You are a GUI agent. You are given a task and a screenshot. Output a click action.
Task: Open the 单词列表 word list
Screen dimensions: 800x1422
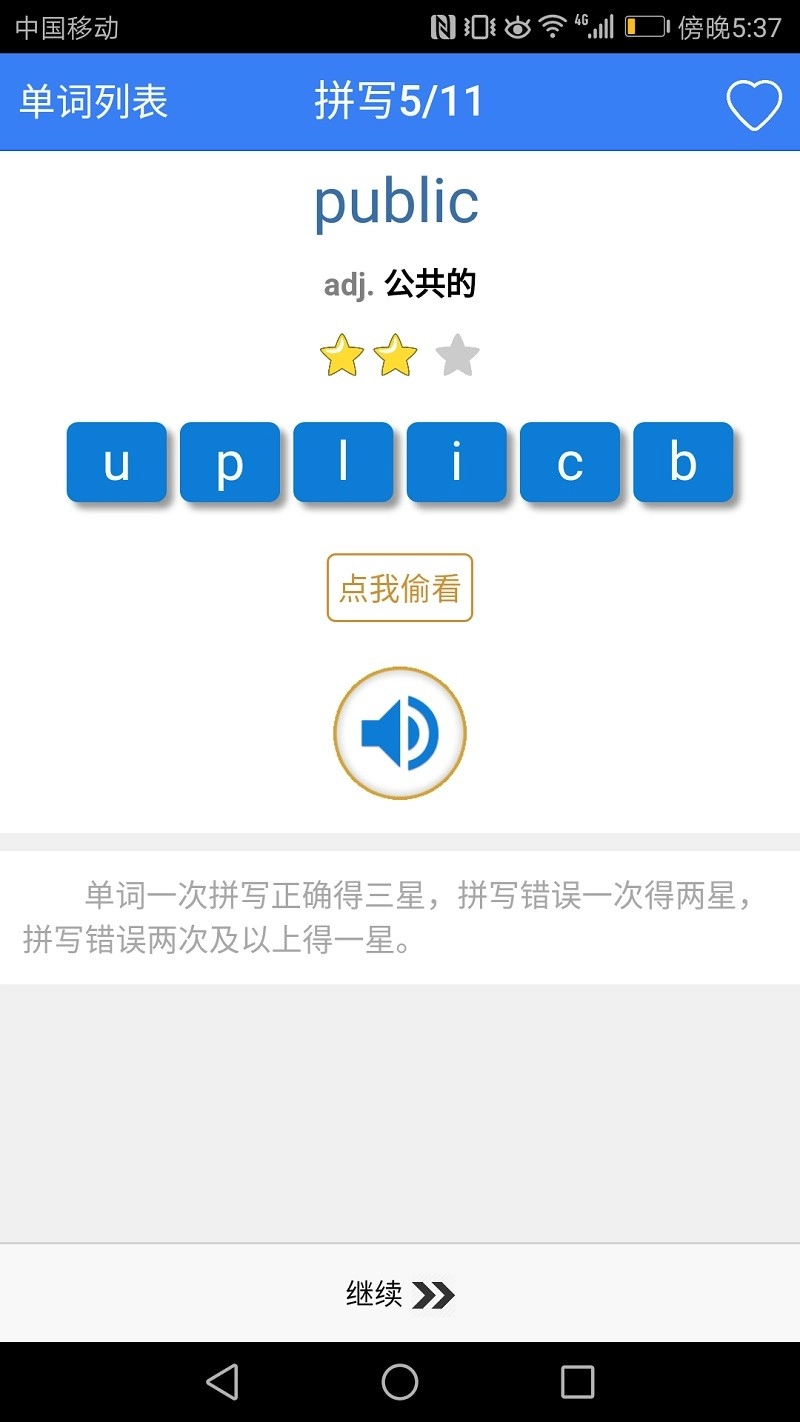coord(93,102)
